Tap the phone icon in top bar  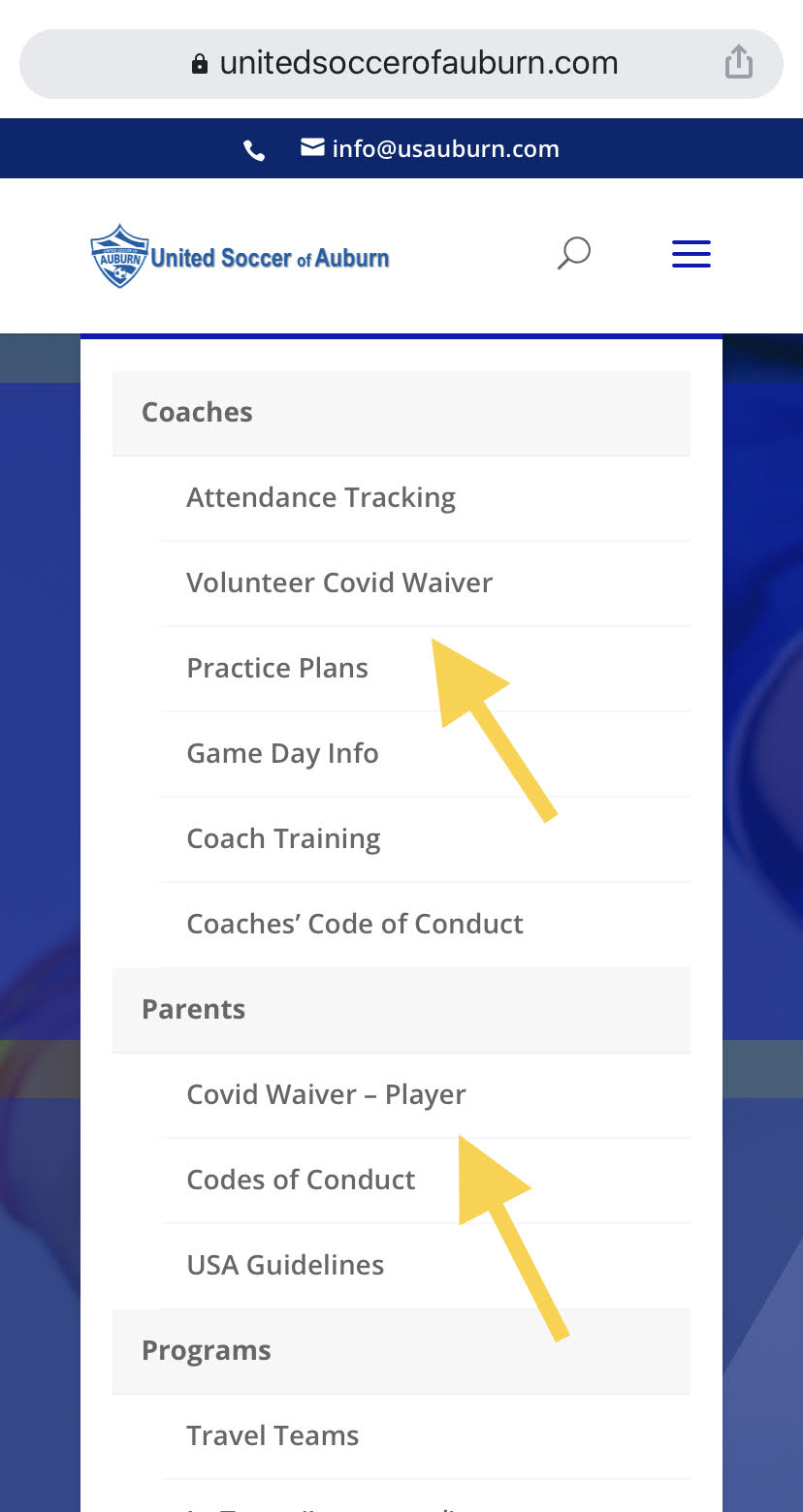[x=254, y=150]
